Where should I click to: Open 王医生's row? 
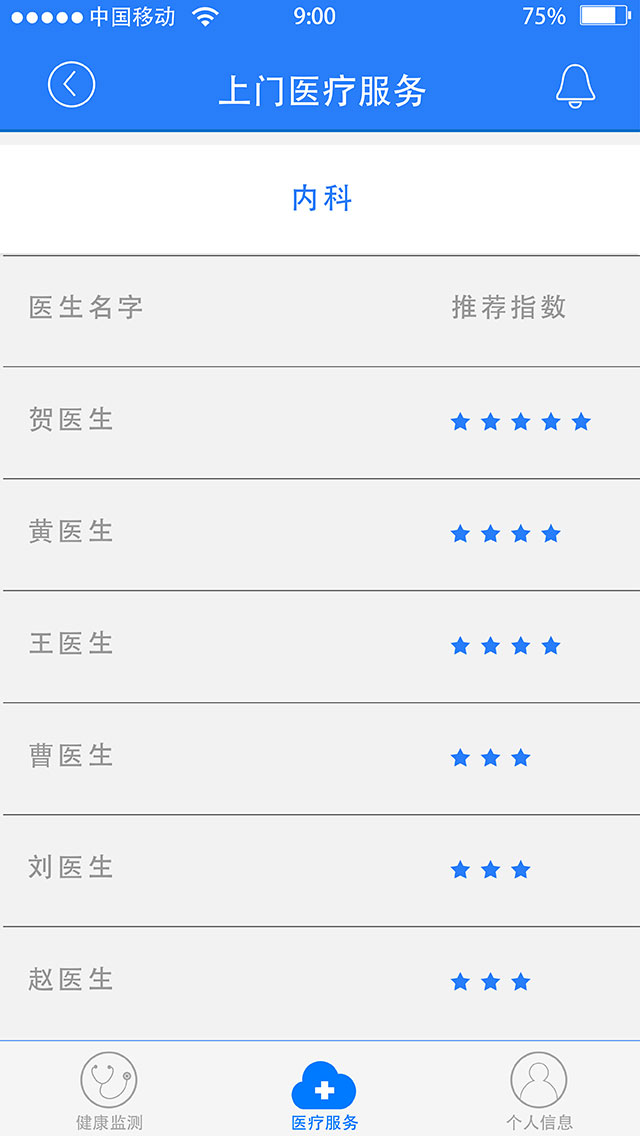(320, 647)
